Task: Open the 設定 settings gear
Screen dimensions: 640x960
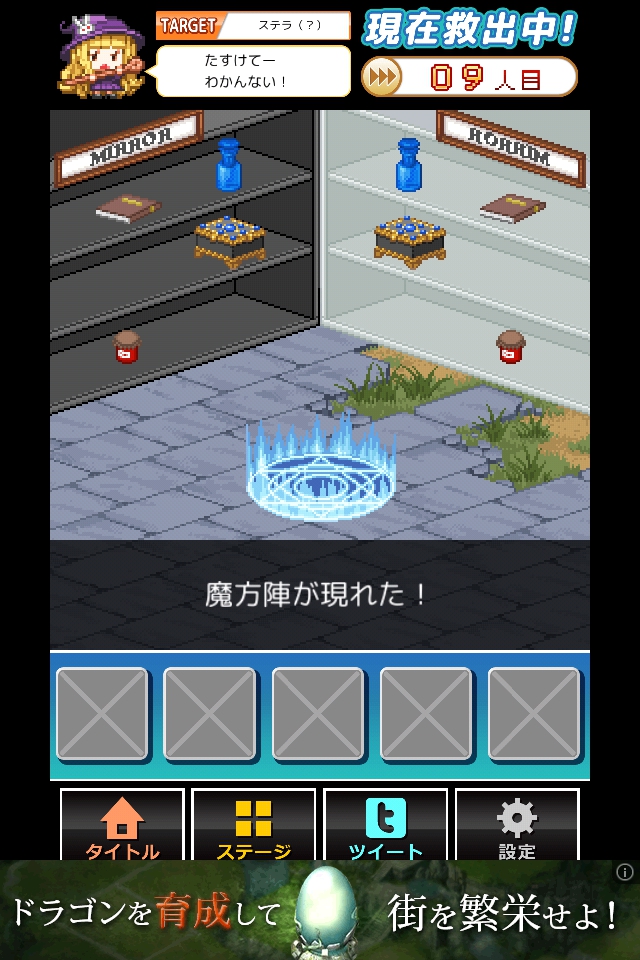Action: (x=517, y=826)
